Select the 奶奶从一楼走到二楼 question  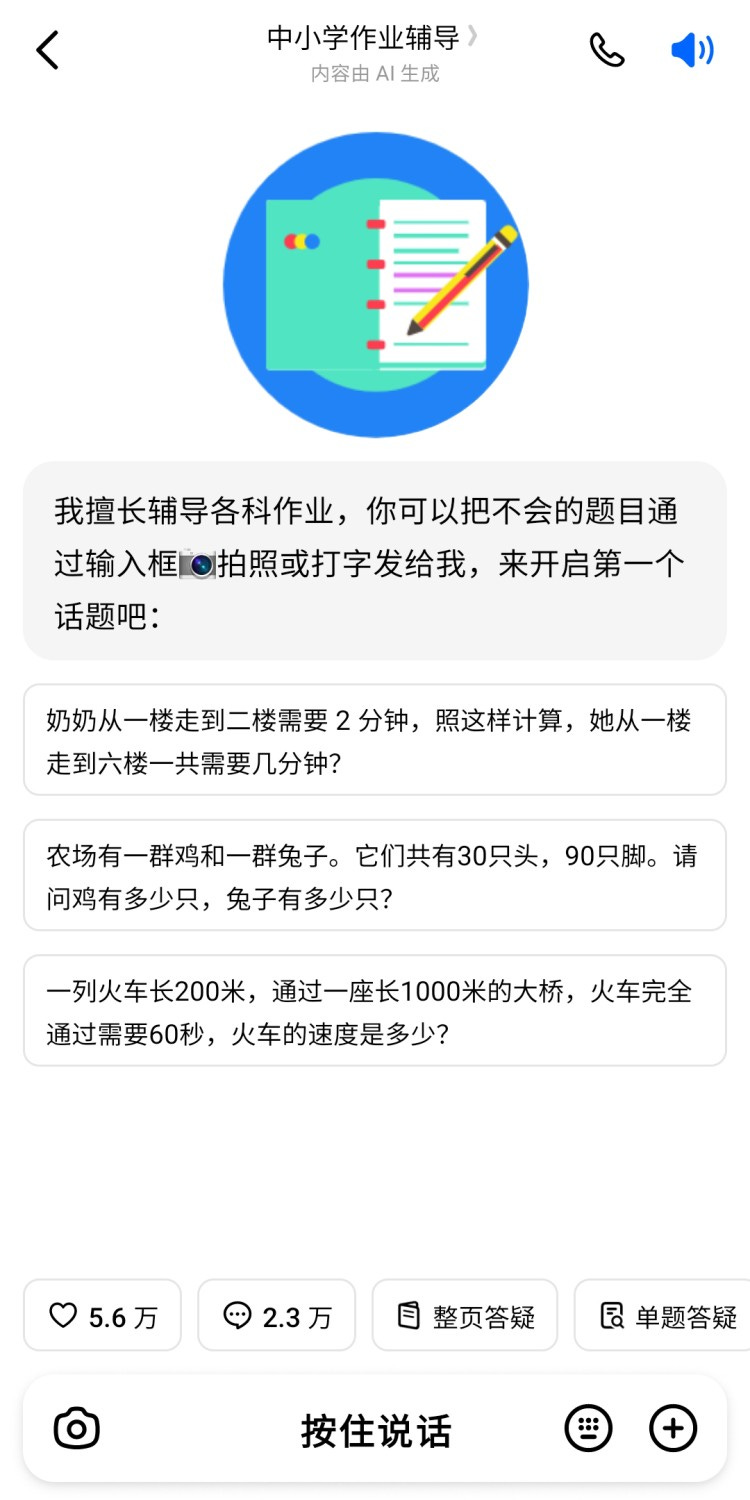click(x=374, y=740)
